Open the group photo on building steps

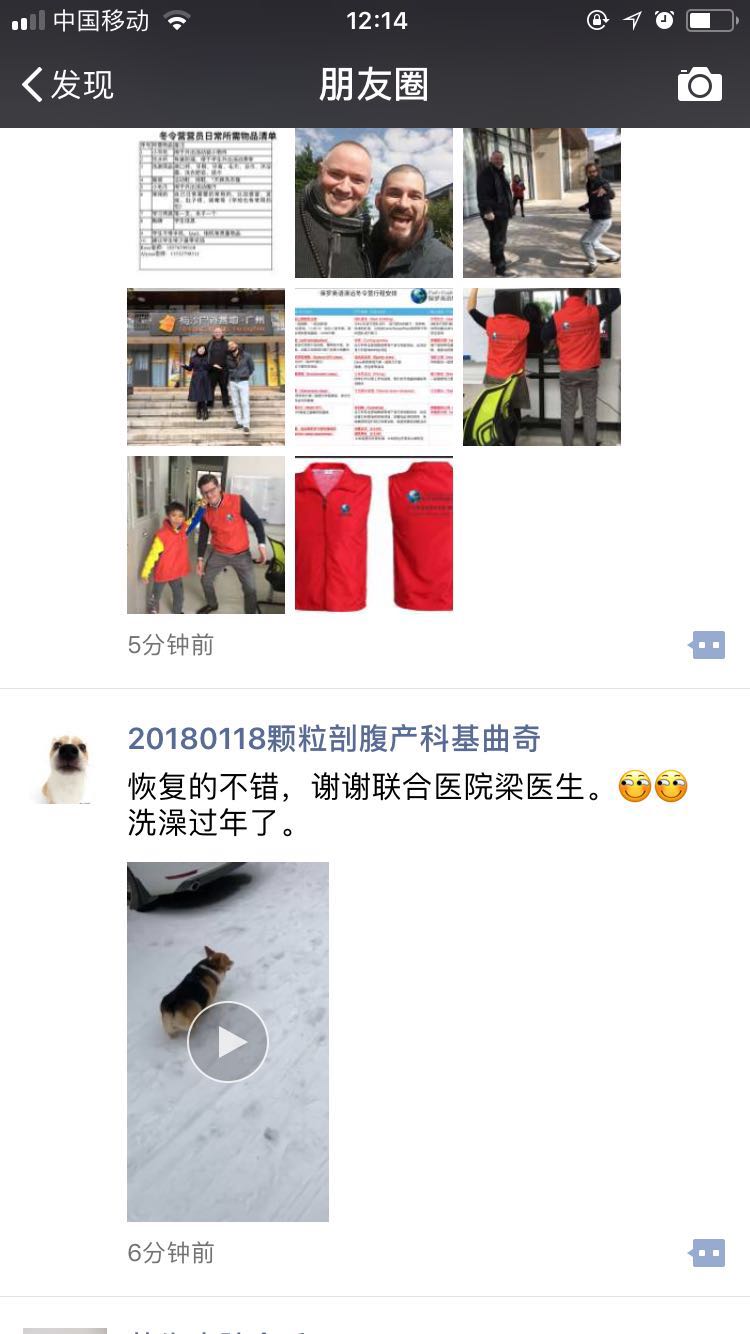tap(205, 367)
